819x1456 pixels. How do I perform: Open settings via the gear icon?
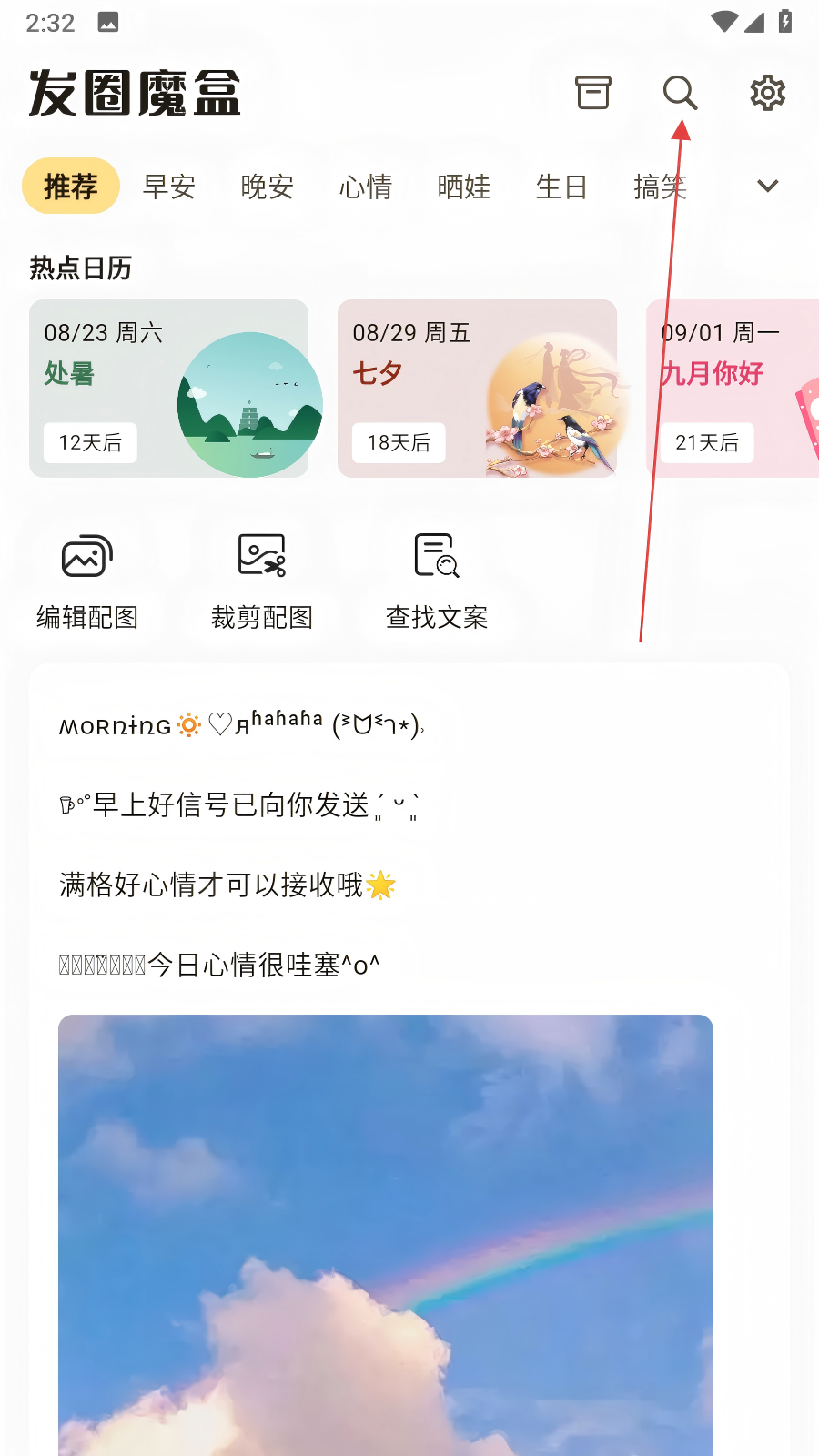coord(767,93)
